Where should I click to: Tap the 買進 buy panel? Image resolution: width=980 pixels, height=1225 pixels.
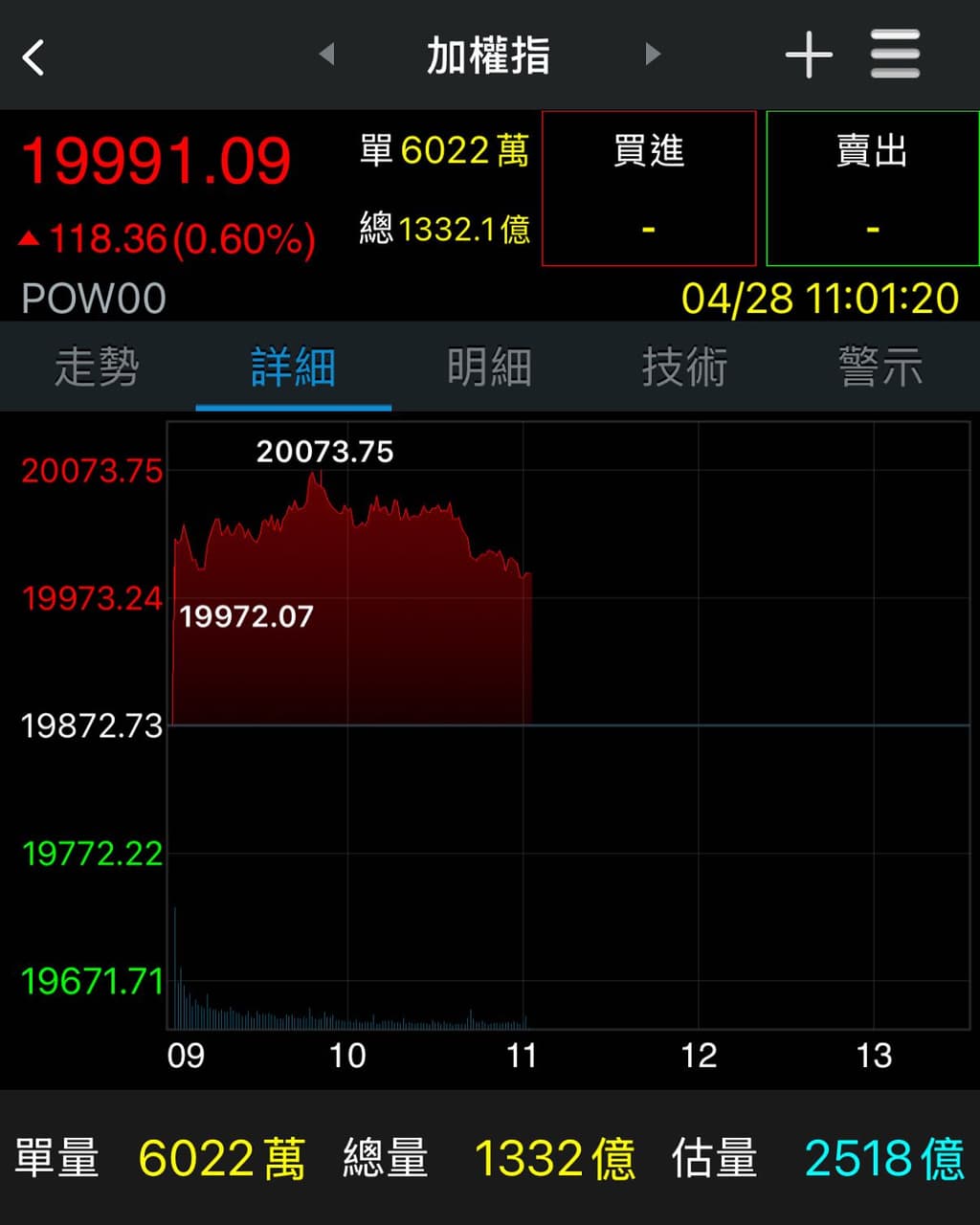(649, 189)
